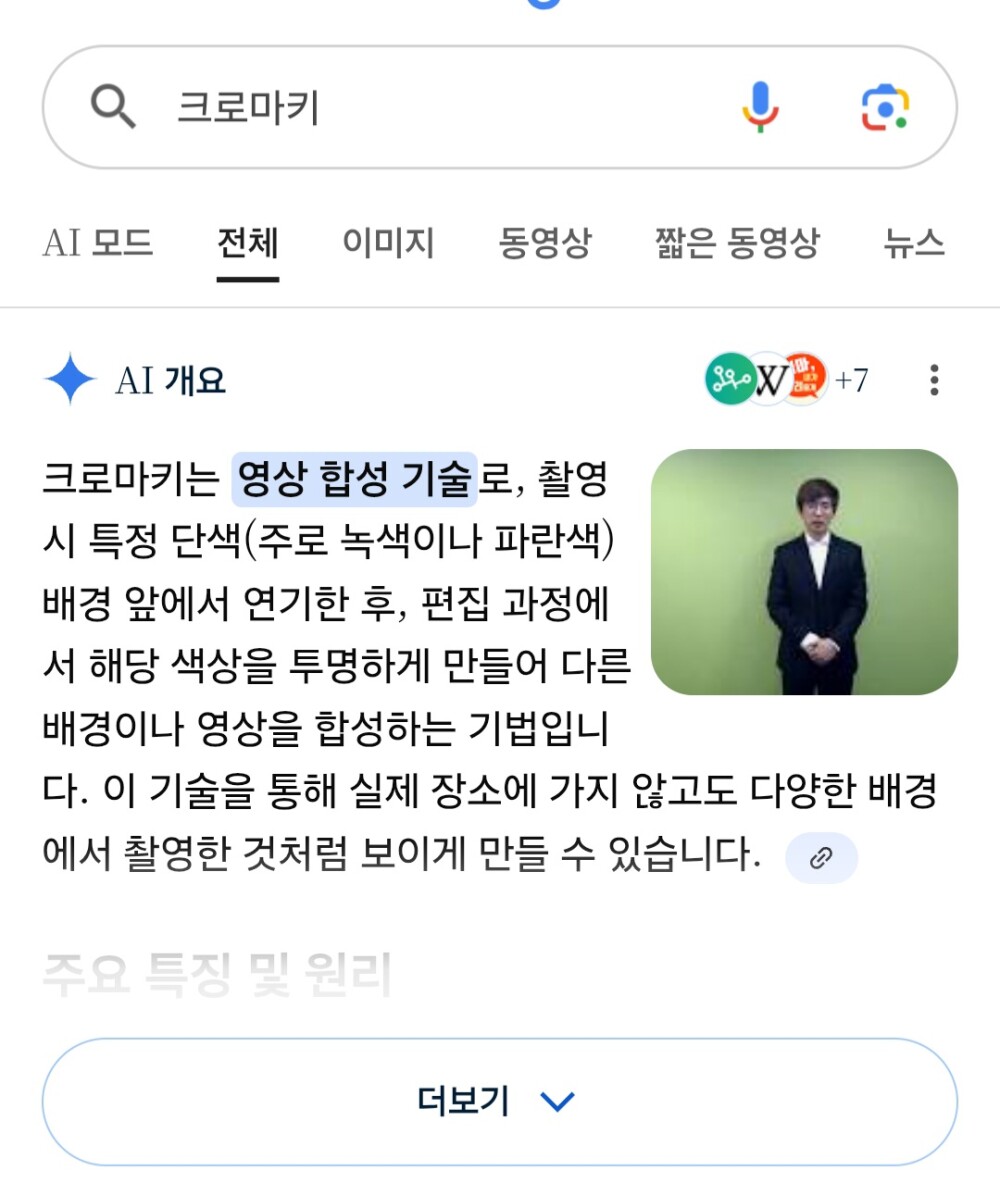Switch to the 뉴스 tab
The width and height of the screenshot is (1000, 1196).
pos(914,243)
